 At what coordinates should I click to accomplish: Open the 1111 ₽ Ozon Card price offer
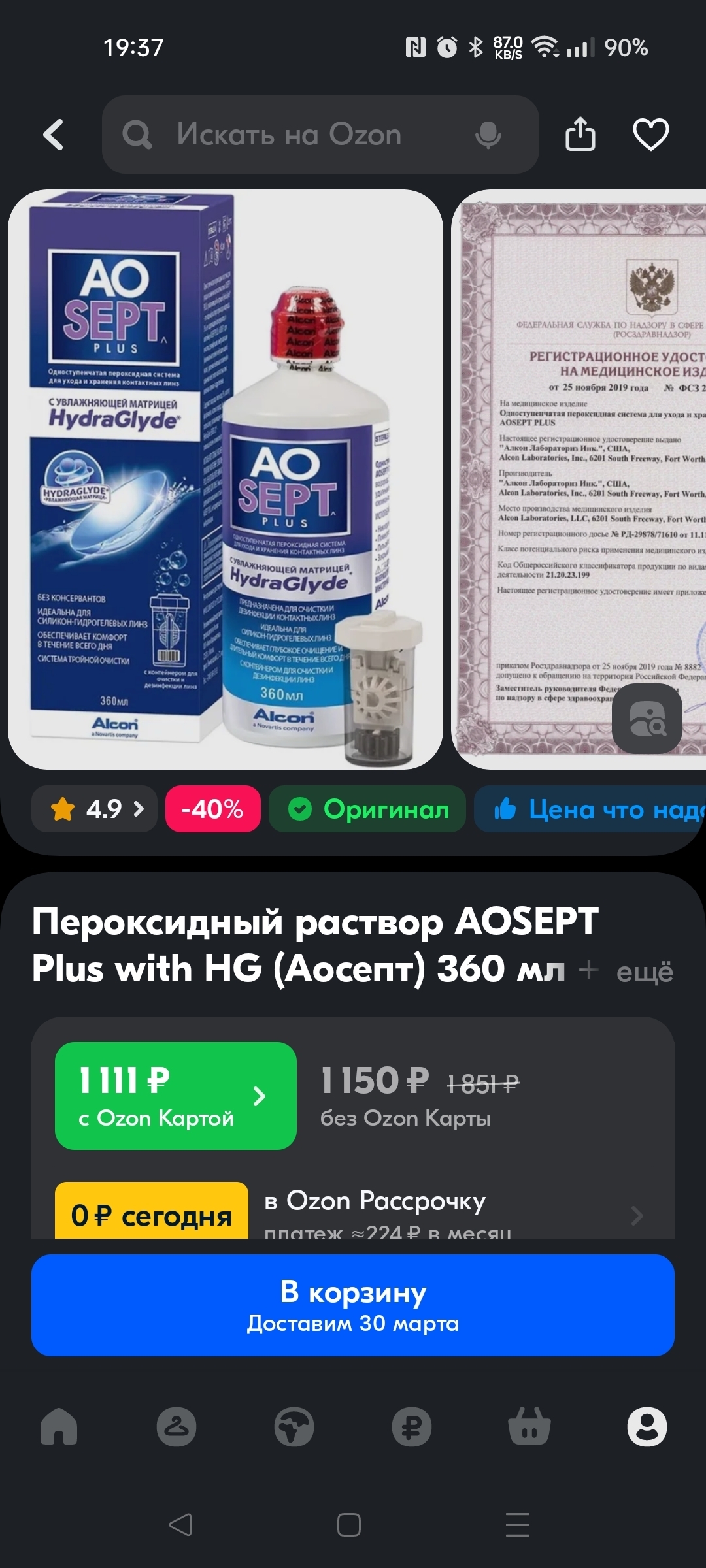click(x=175, y=1096)
